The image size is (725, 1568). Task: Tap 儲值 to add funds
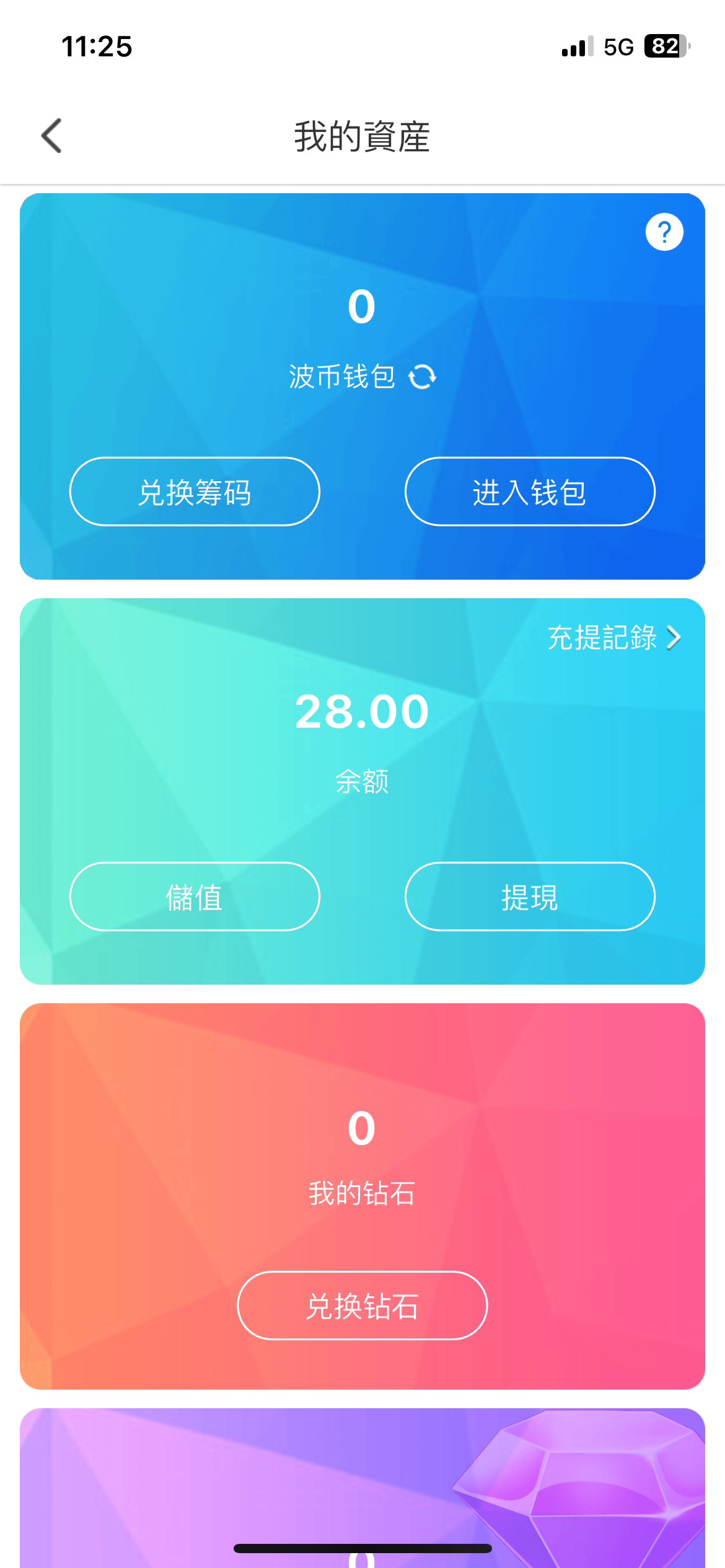click(195, 897)
